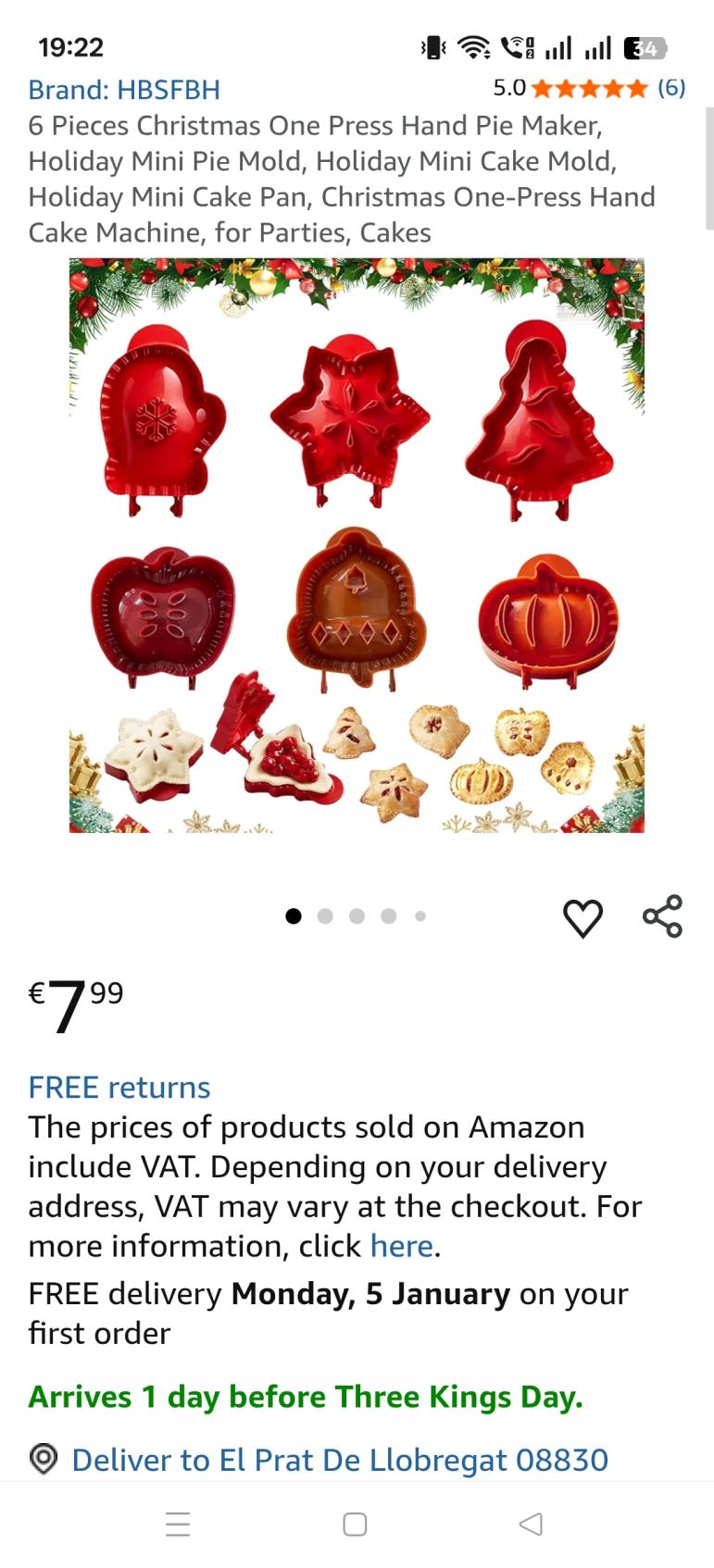
Task: Add item to wish list heart
Action: click(x=582, y=917)
